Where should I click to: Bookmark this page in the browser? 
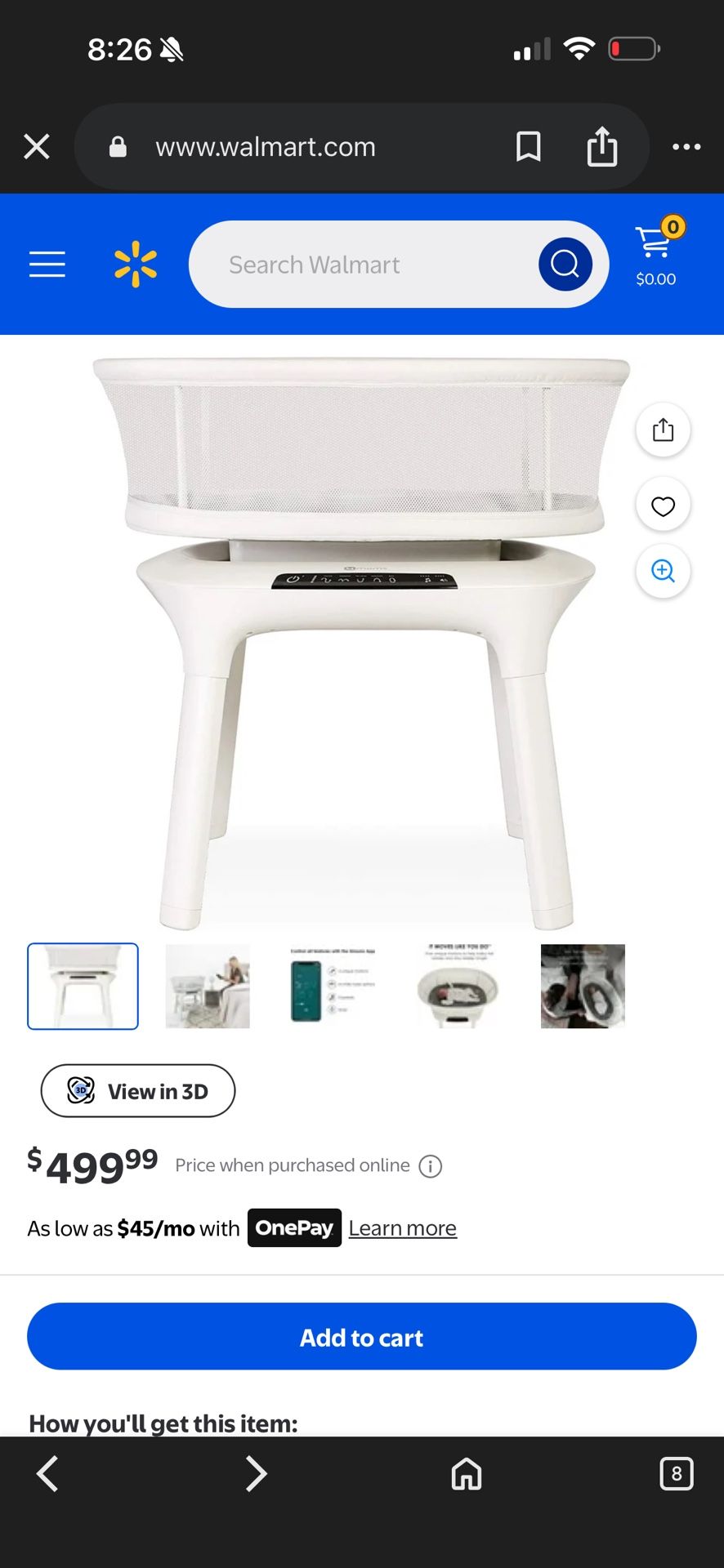click(529, 146)
